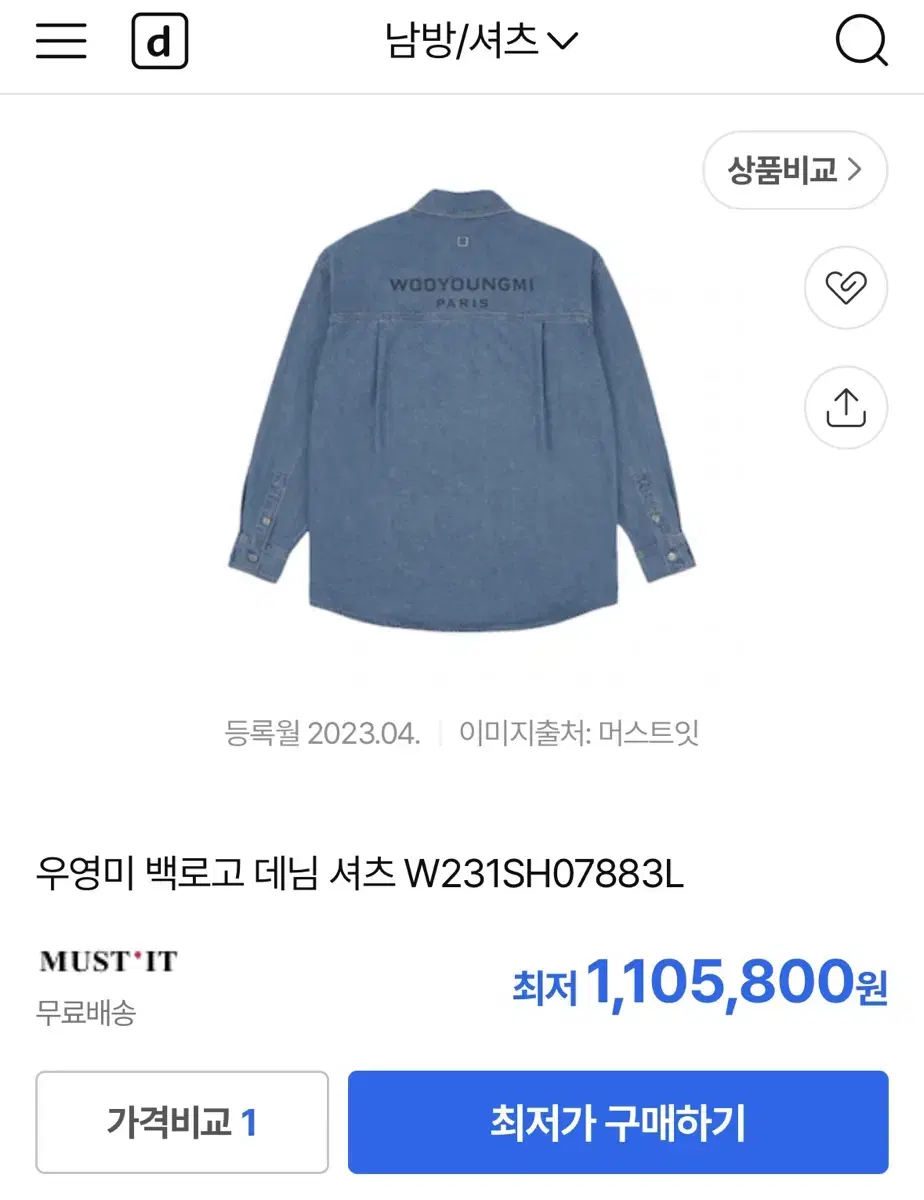Open the share icon
Viewport: 924px width, 1200px height.
pyautogui.click(x=845, y=408)
